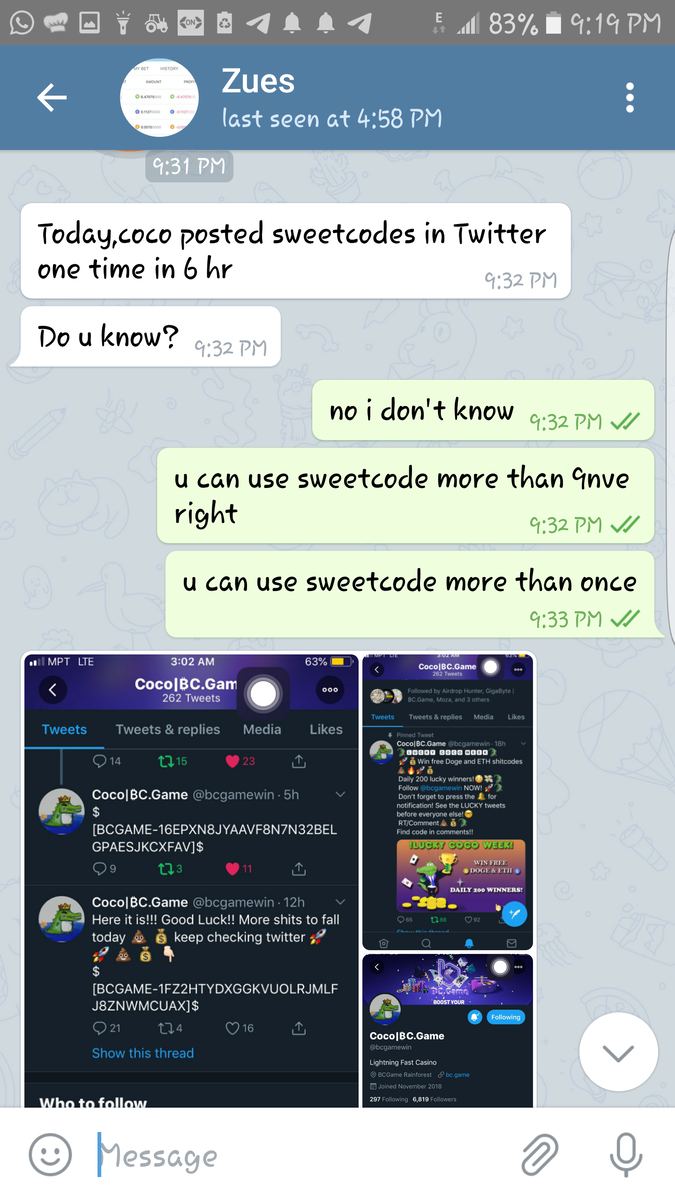Focus the Message text field

click(x=300, y=1157)
